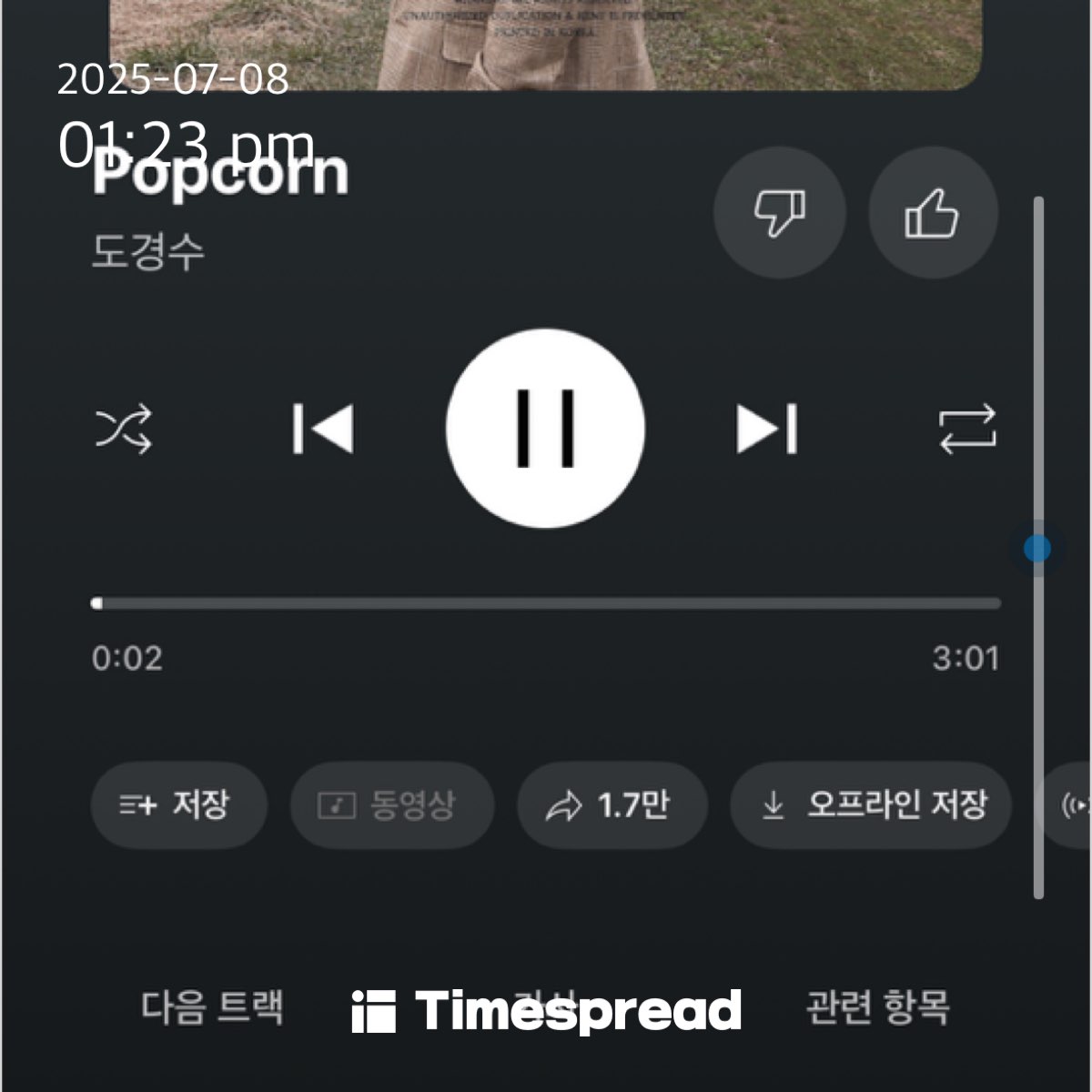Download with 오프라인 저장 button
This screenshot has height=1092, width=1092.
872,805
